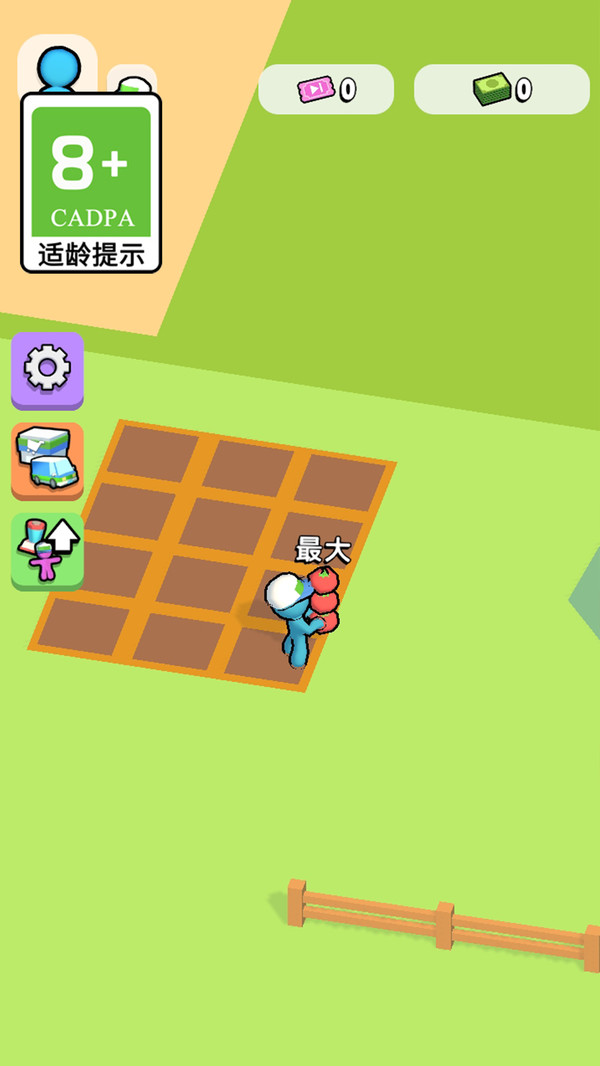This screenshot has width=600, height=1066.
Task: Open the settings gear button
Action: (x=47, y=369)
